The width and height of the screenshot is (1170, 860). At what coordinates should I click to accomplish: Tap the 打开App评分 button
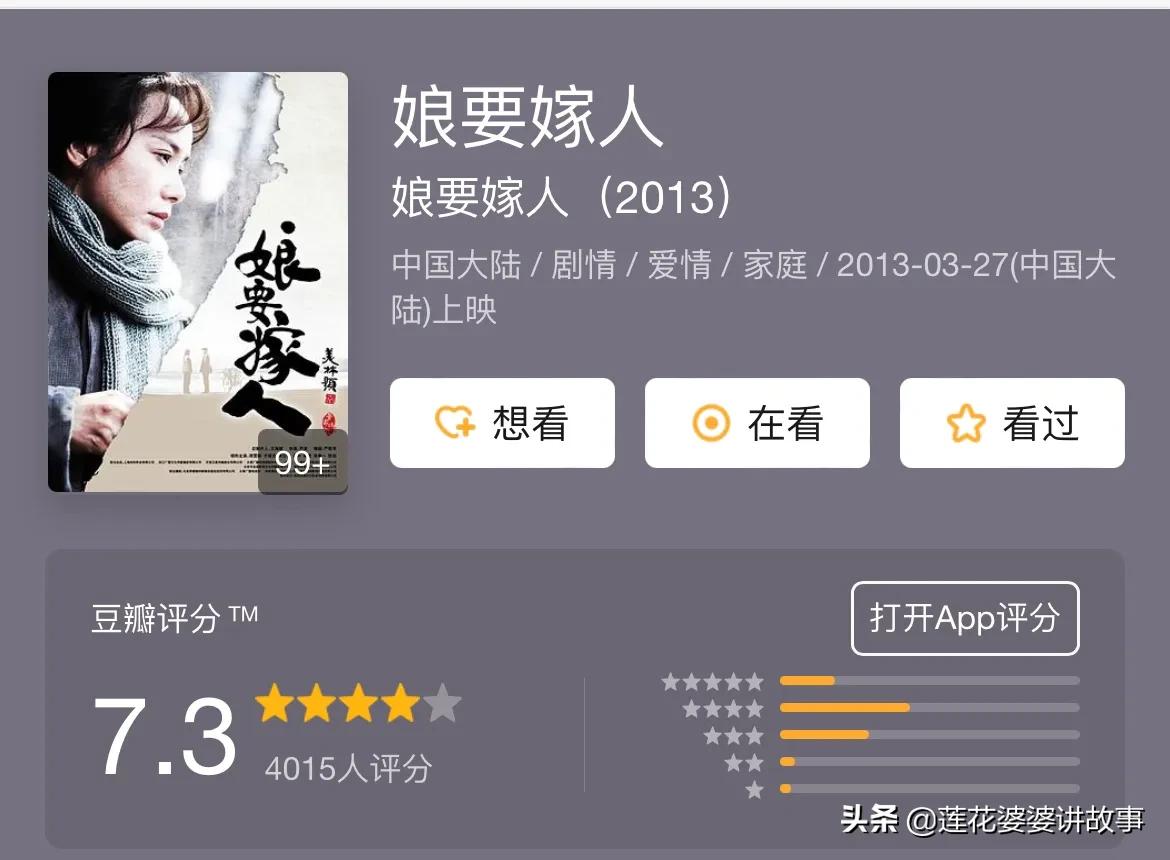(964, 618)
